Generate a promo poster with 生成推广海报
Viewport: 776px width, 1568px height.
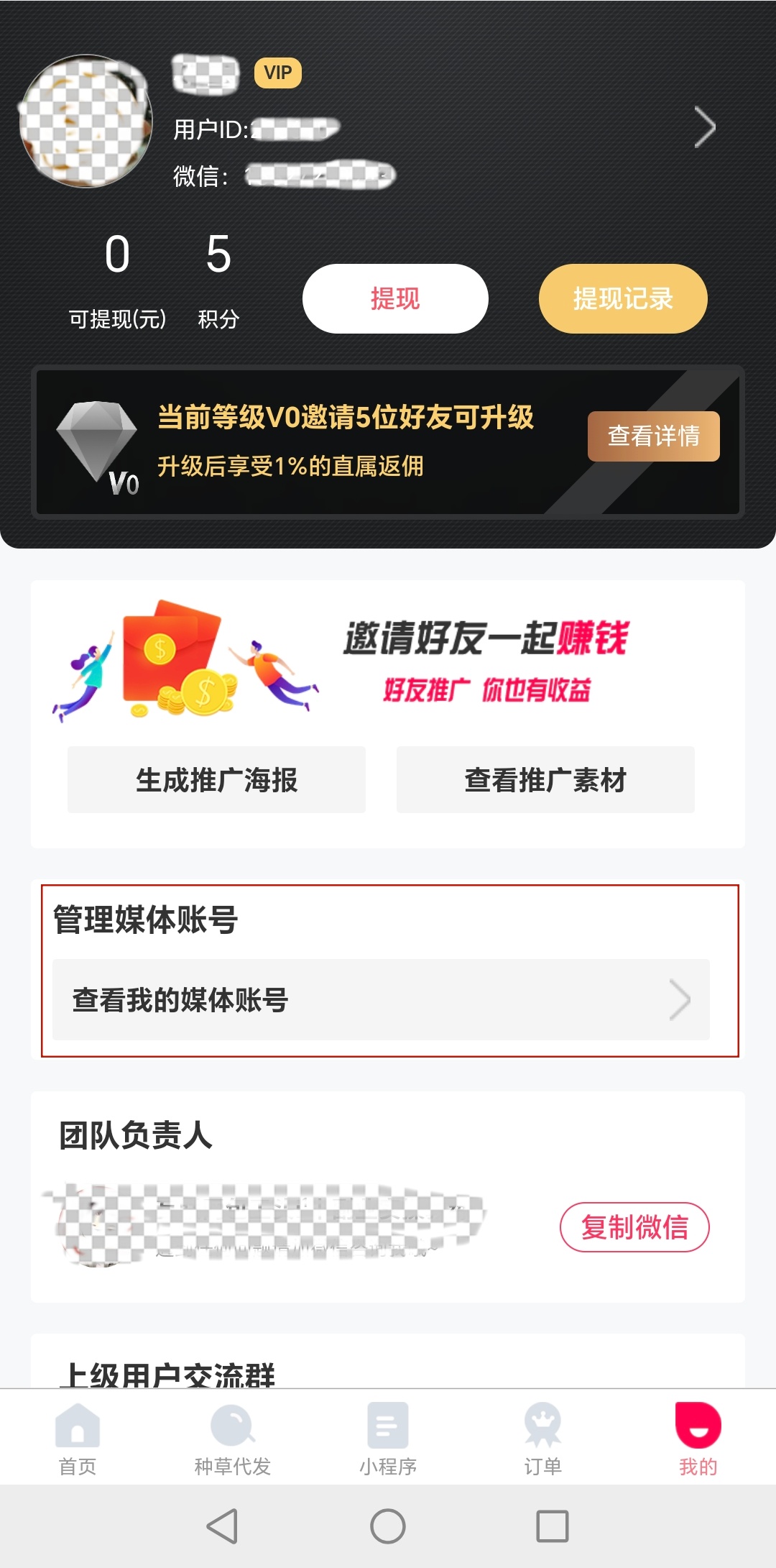[x=216, y=780]
